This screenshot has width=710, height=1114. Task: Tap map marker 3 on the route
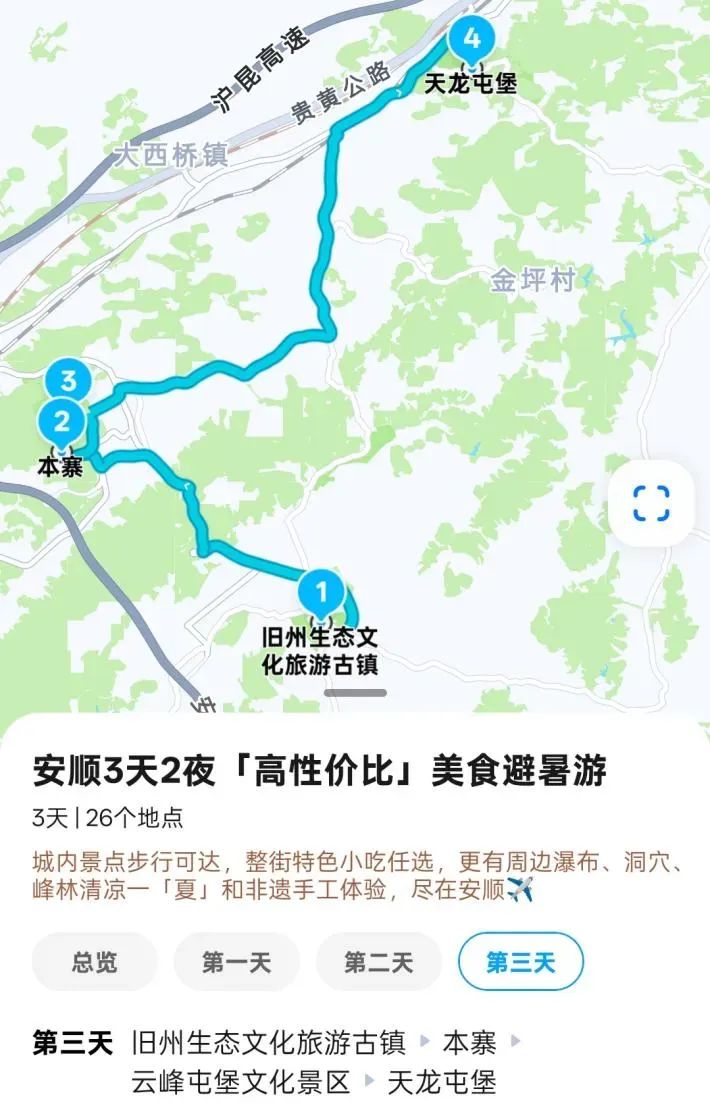[x=68, y=381]
